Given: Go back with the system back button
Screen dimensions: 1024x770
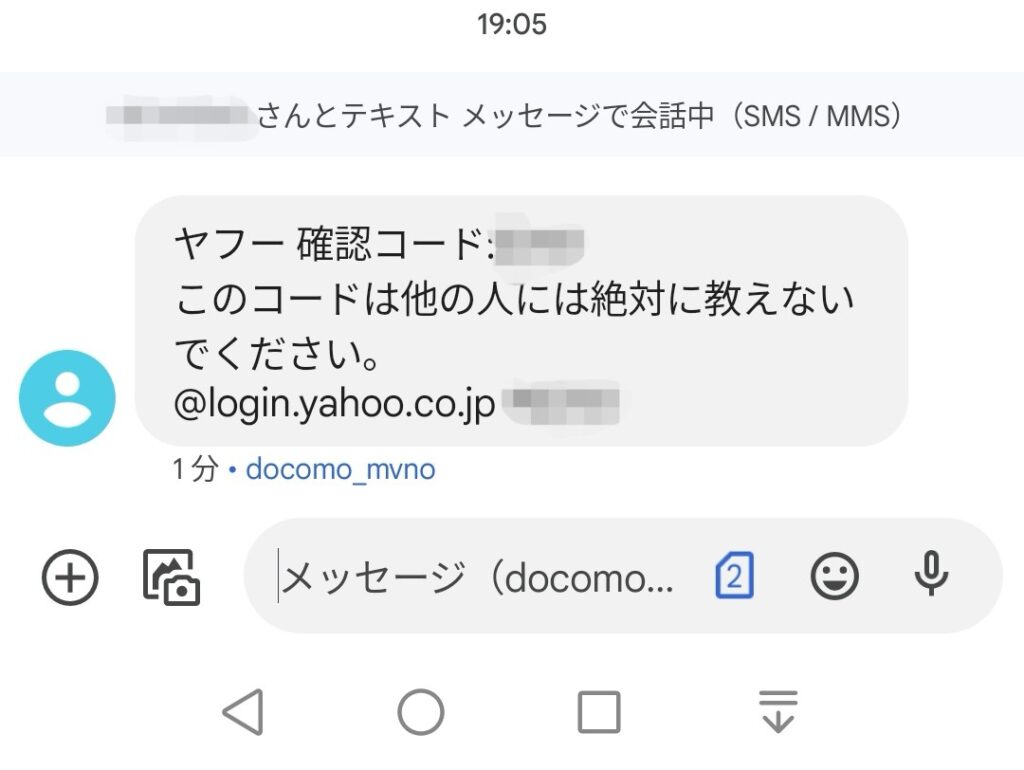Looking at the screenshot, I should [242, 712].
